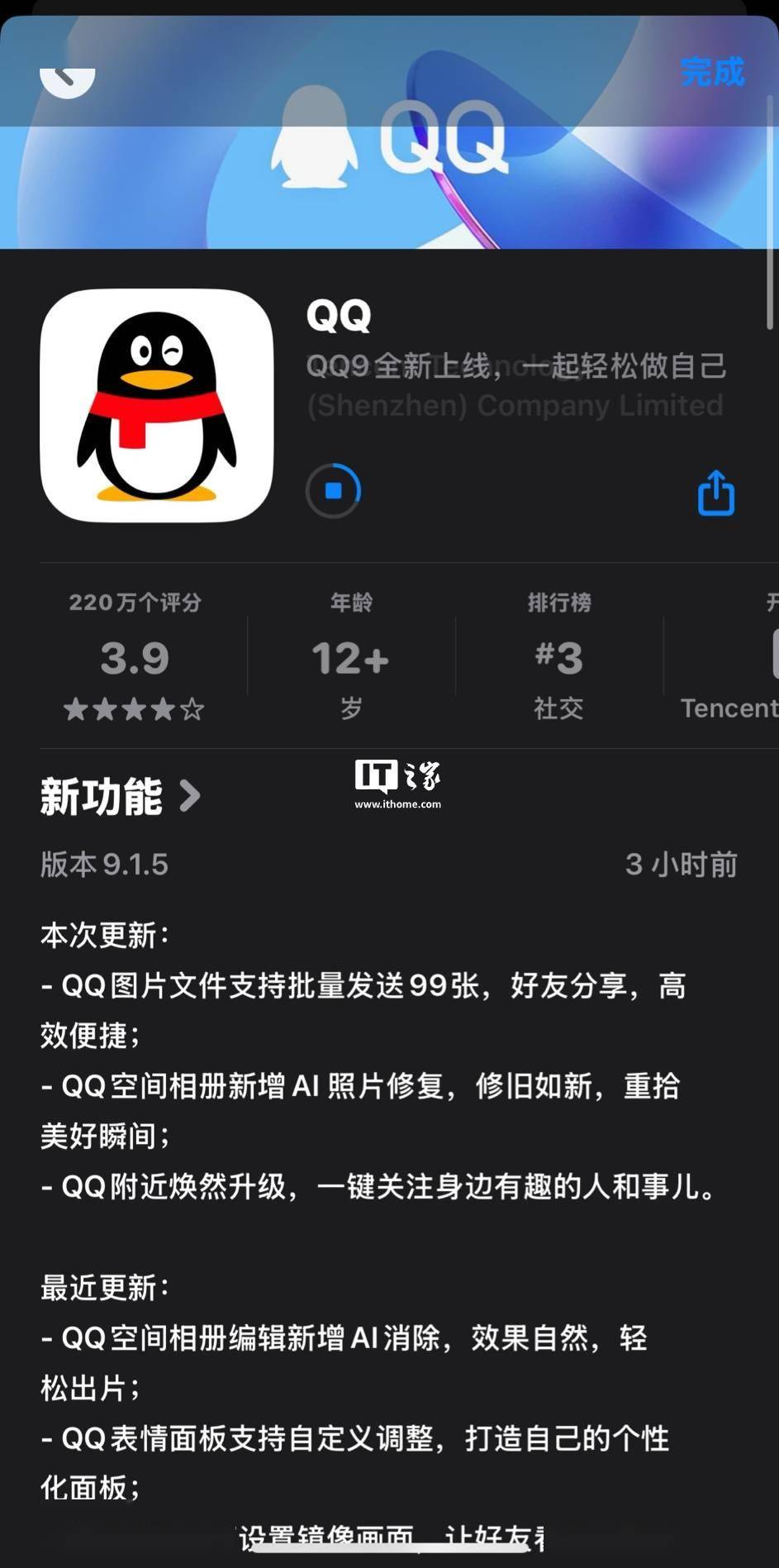
Task: Tap the 版本 9.1.5 release notes text
Action: tap(104, 863)
